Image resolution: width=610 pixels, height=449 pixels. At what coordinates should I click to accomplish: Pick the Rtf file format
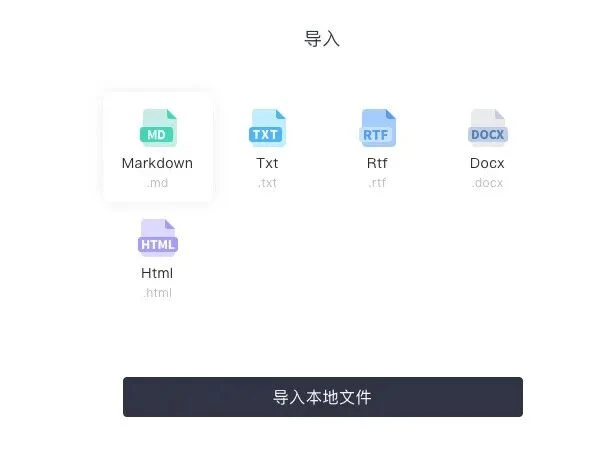click(x=377, y=147)
